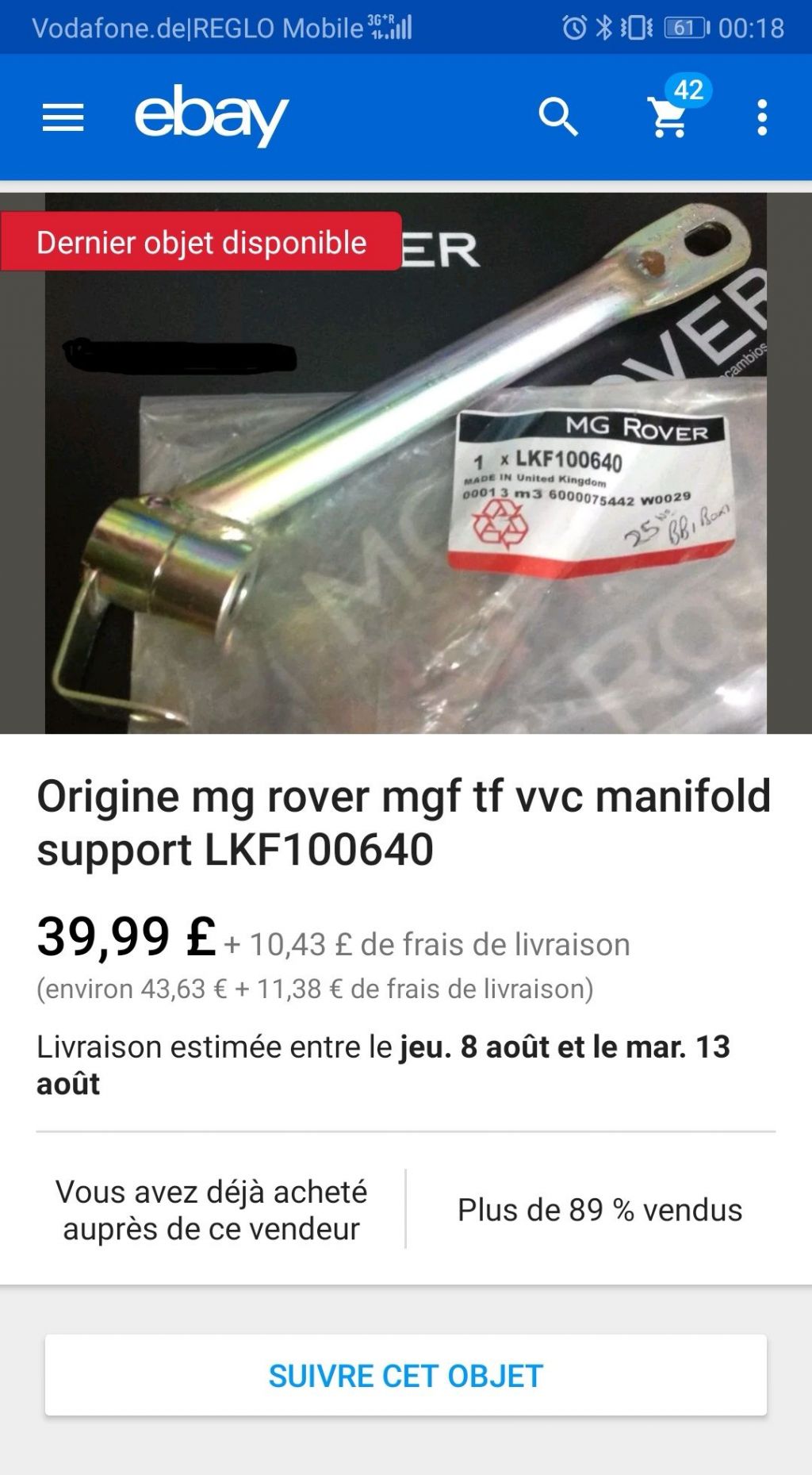Open the shopping cart with 42 items
This screenshot has width=812, height=1475.
pyautogui.click(x=670, y=117)
